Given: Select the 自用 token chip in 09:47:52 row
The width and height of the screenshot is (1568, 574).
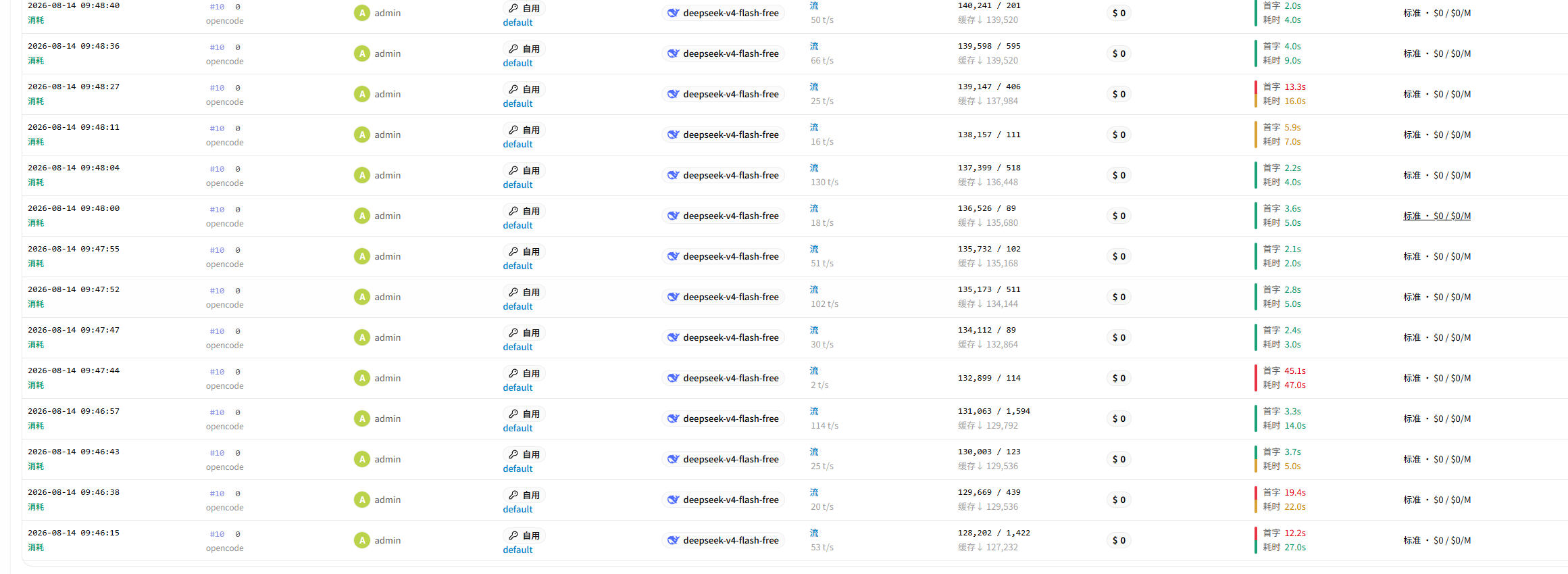Looking at the screenshot, I should [524, 292].
